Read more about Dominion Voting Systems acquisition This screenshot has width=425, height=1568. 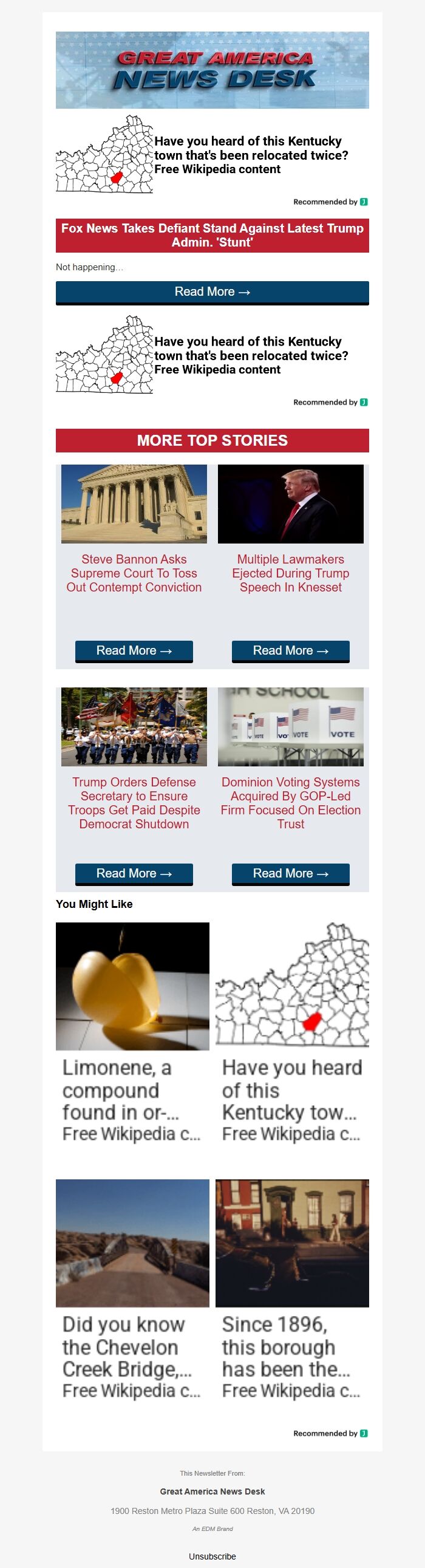coord(290,873)
